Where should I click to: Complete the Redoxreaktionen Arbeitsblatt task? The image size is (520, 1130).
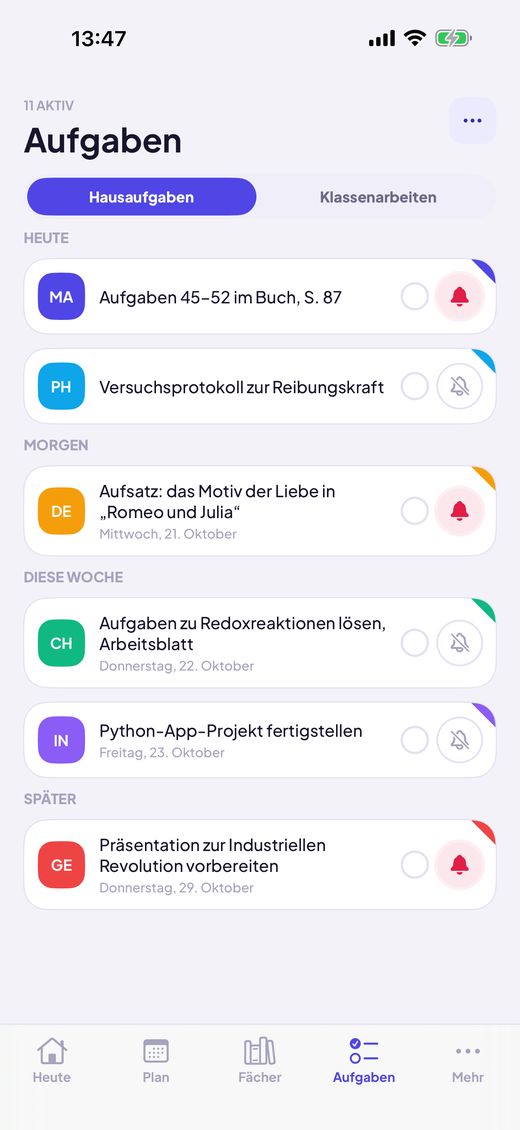415,643
